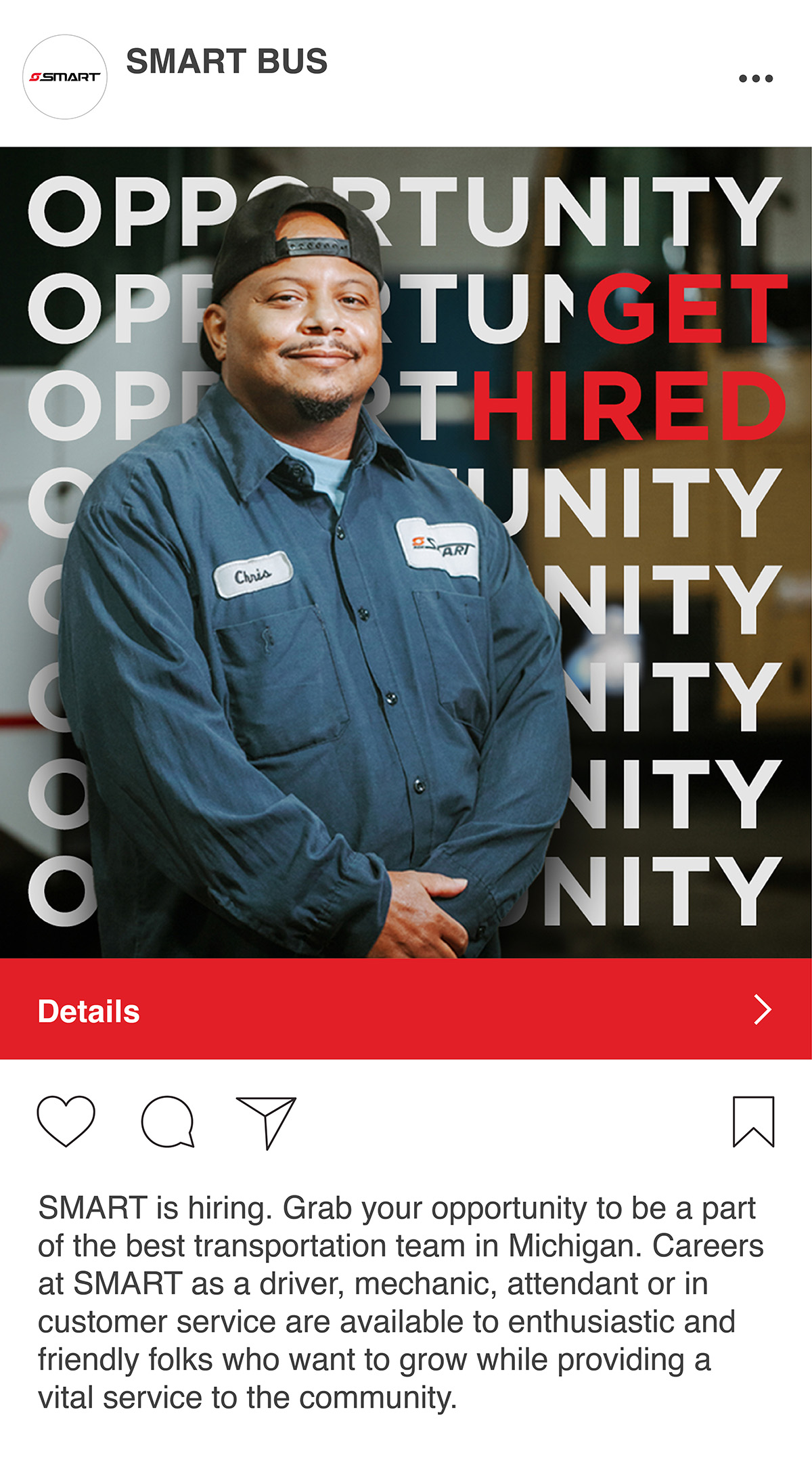Image resolution: width=812 pixels, height=1460 pixels.
Task: Open the Get Hired post image
Action: tap(406, 552)
